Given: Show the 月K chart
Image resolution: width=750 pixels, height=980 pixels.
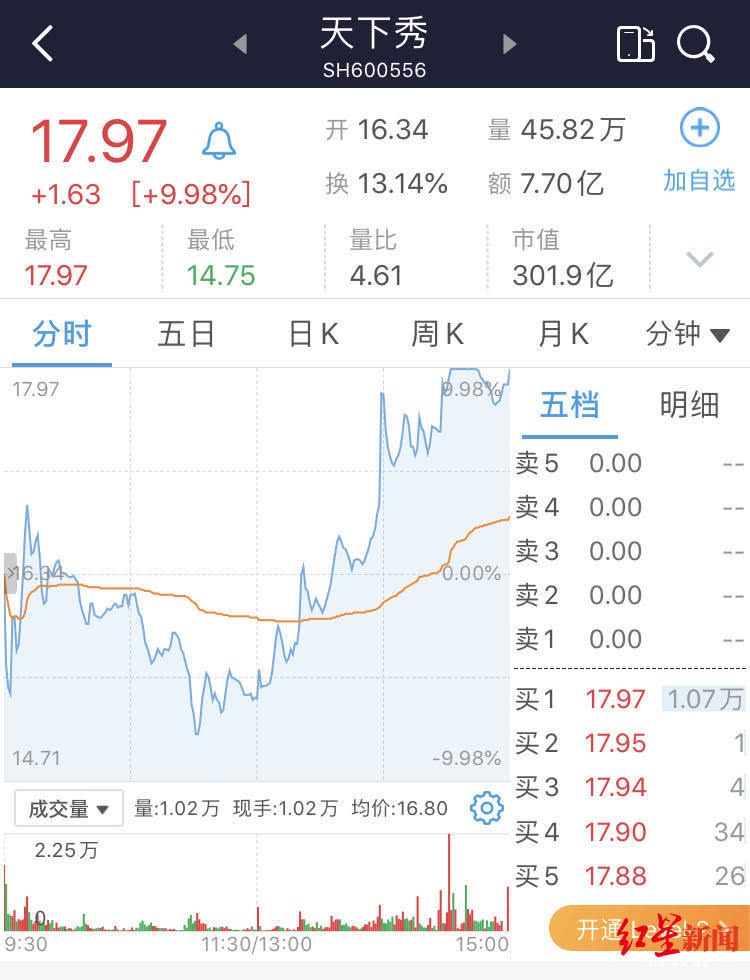Looking at the screenshot, I should [563, 334].
